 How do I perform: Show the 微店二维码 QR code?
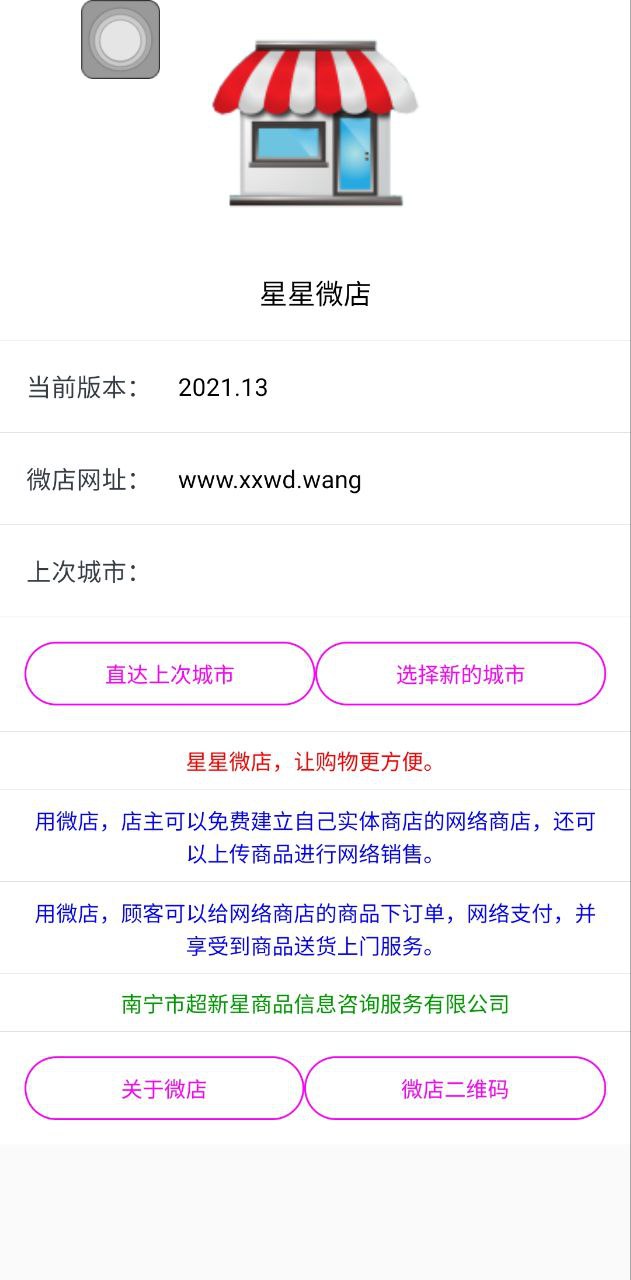click(455, 1089)
